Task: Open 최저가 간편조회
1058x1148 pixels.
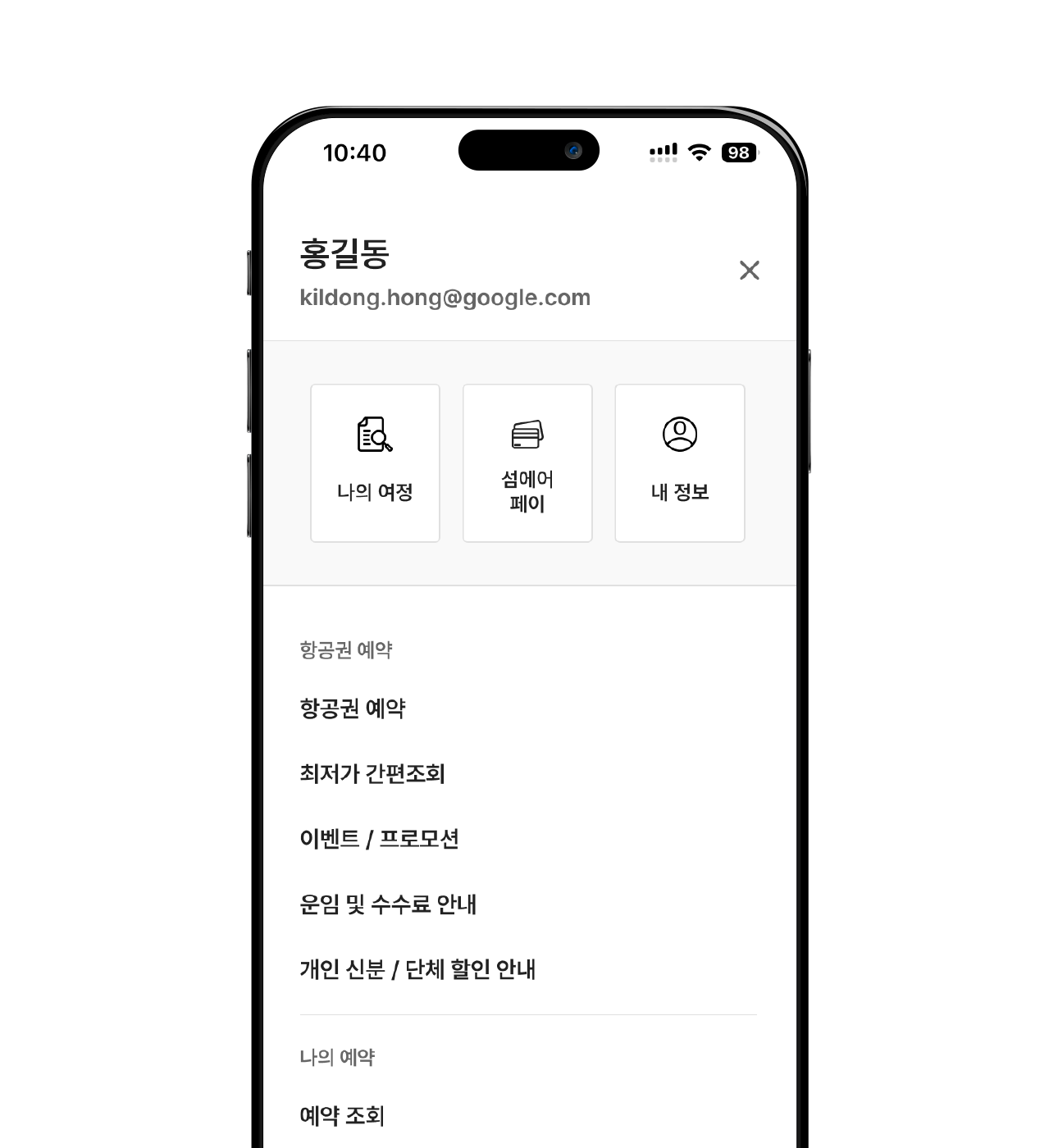Action: pos(372,773)
